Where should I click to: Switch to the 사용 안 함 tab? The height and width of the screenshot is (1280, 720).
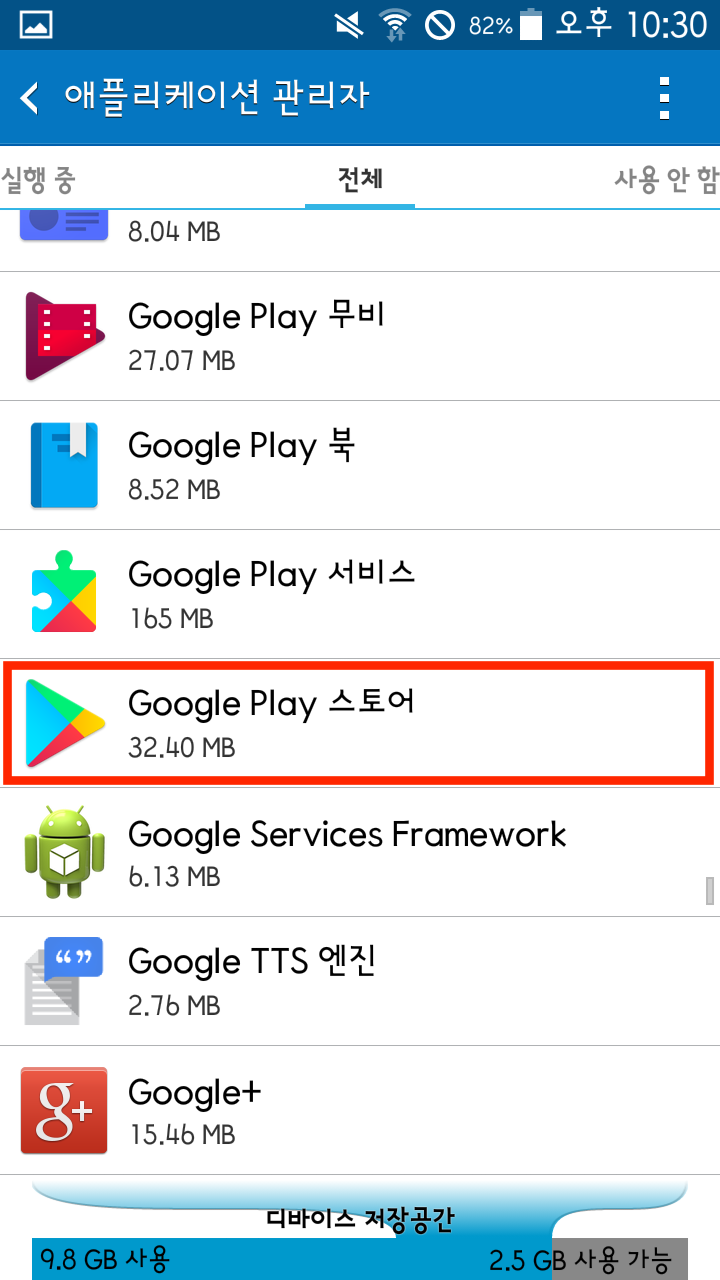tap(666, 180)
